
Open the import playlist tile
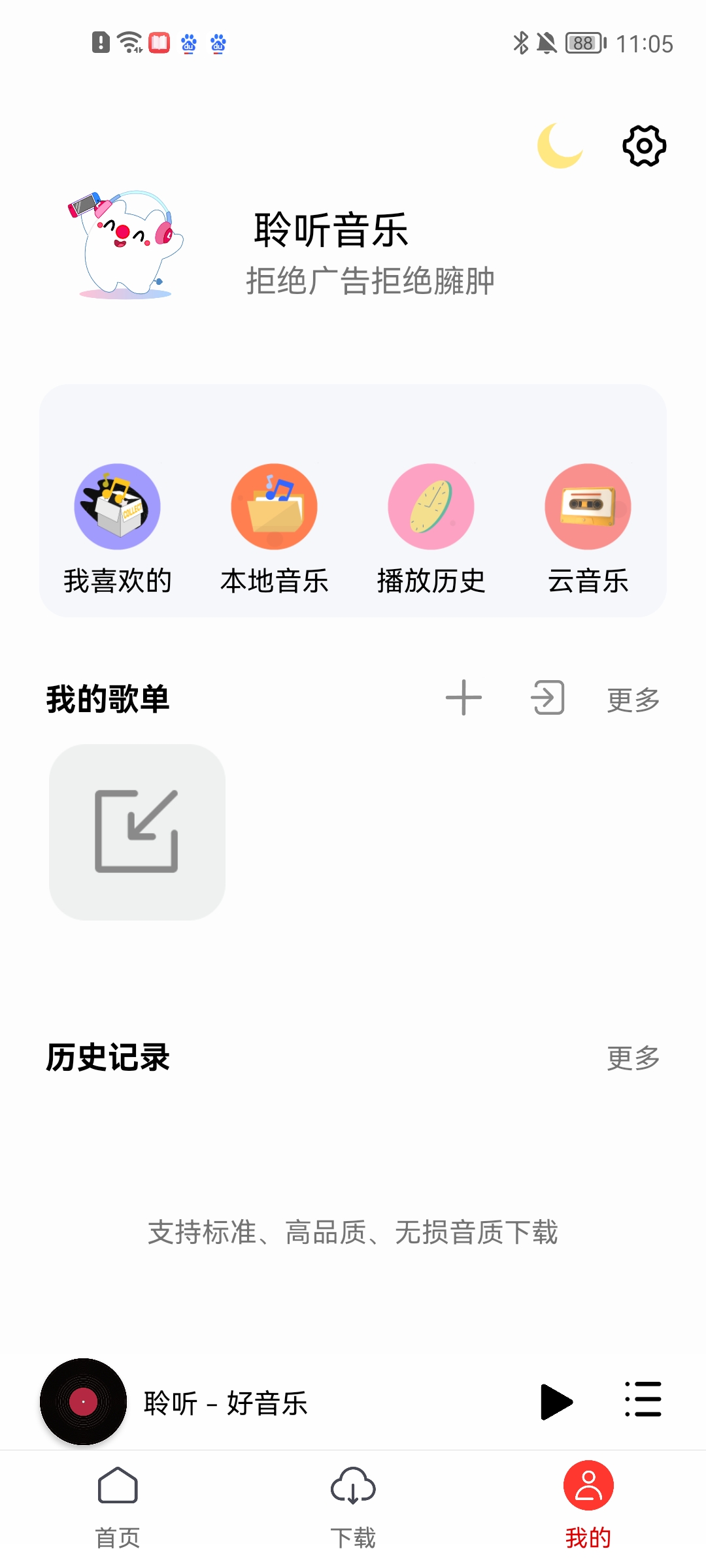click(137, 832)
